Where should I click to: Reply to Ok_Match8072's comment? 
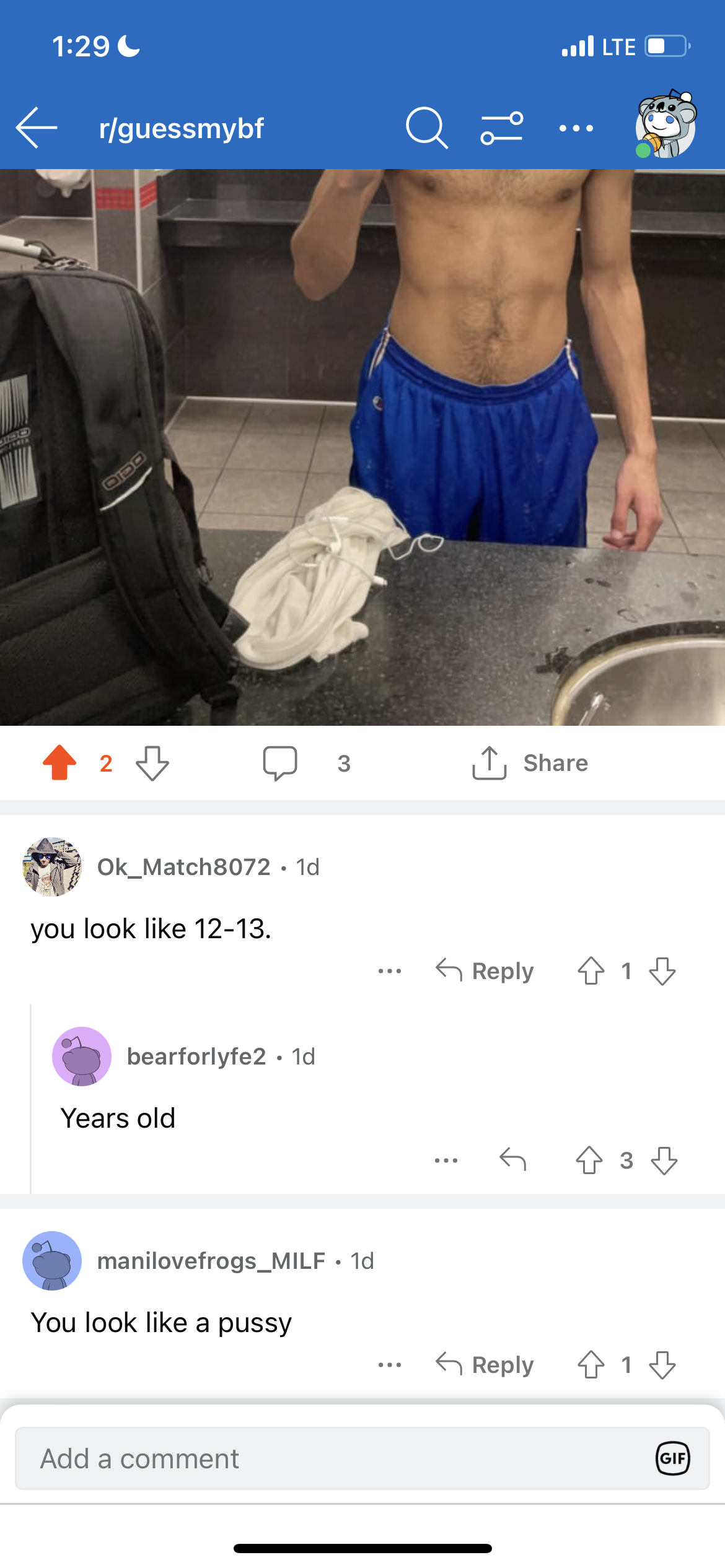(485, 970)
